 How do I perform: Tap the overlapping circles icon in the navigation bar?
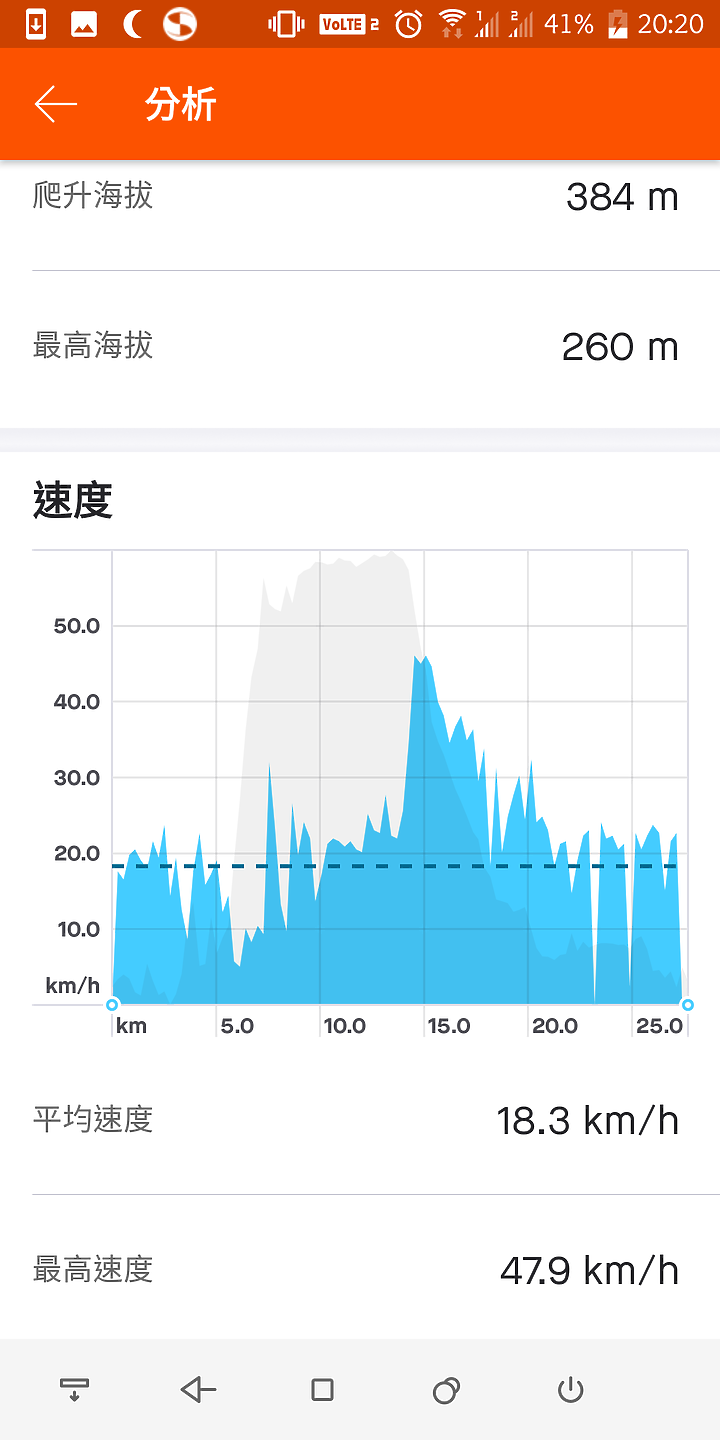[x=446, y=1390]
